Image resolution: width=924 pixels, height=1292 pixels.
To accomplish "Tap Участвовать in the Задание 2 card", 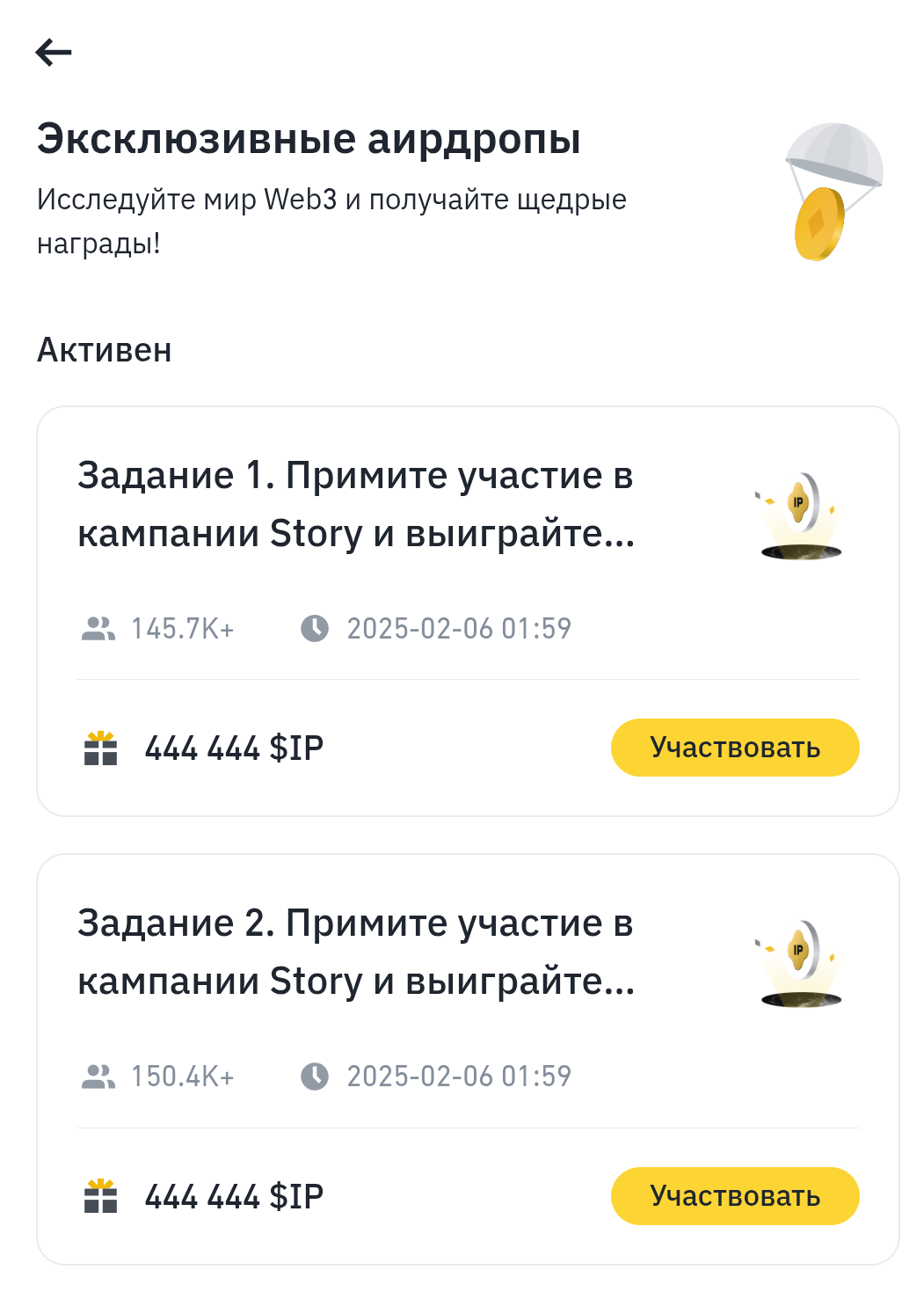I will (x=734, y=1196).
